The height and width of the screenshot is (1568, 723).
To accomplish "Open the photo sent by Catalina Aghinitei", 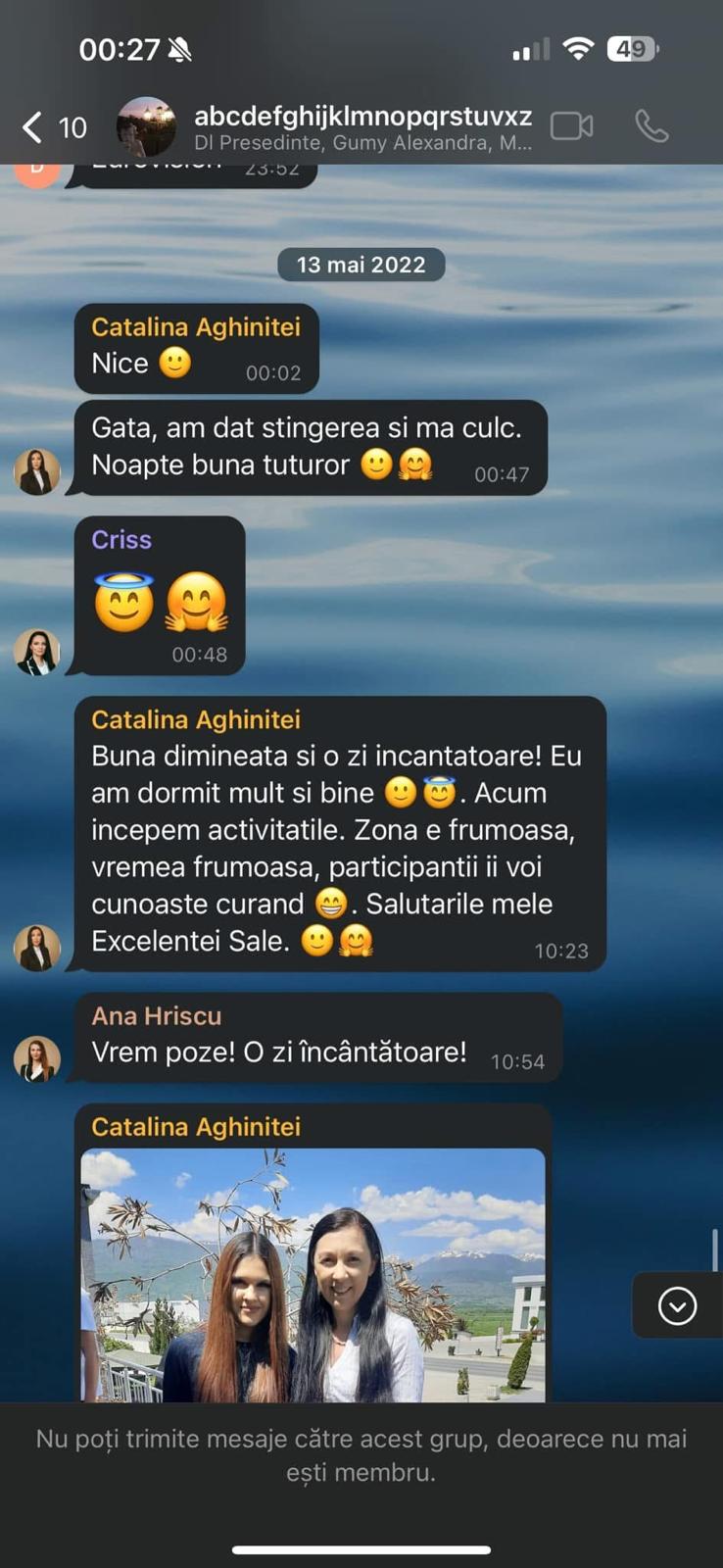I will click(313, 1275).
